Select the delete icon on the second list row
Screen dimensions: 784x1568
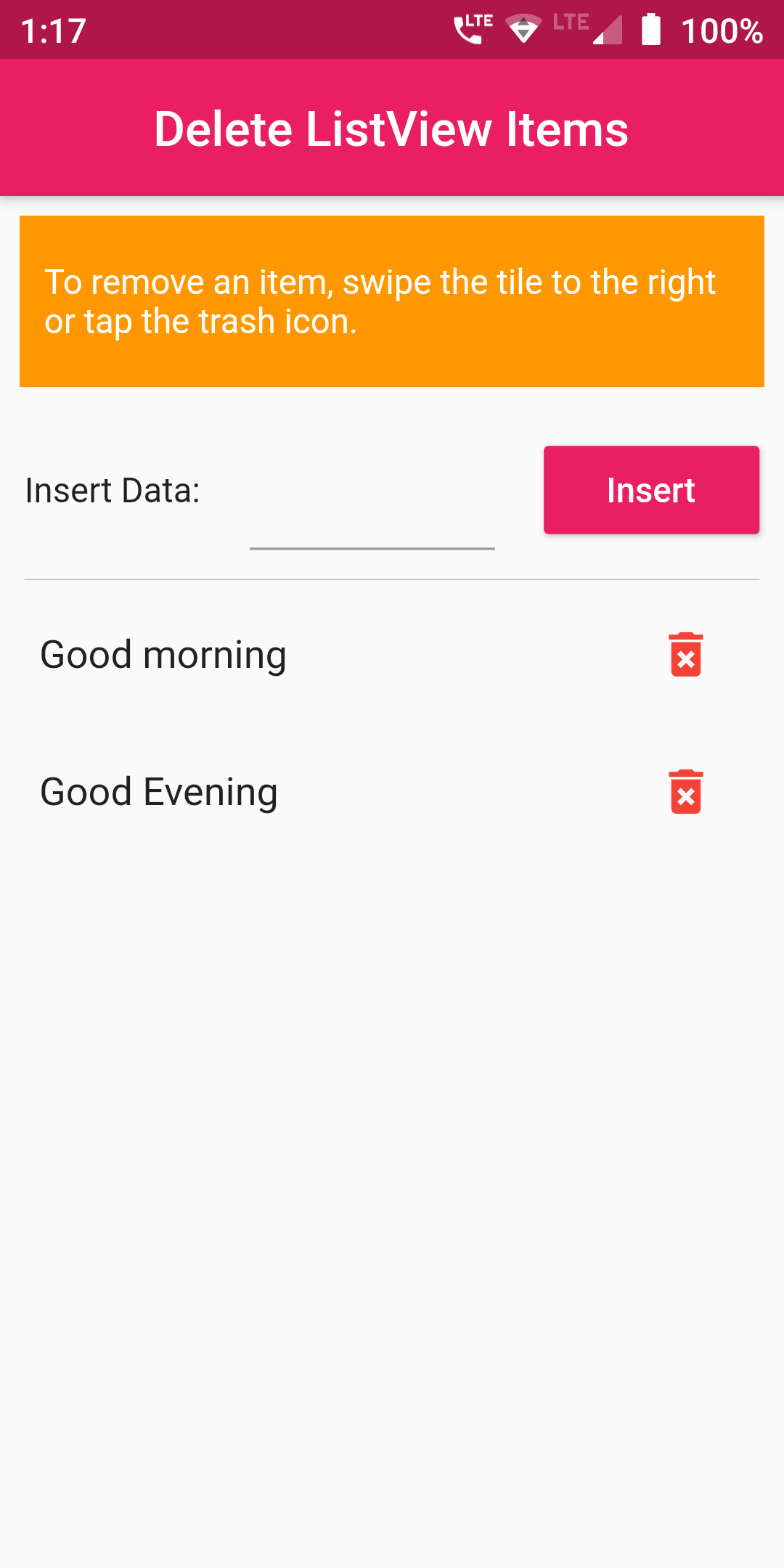point(685,792)
